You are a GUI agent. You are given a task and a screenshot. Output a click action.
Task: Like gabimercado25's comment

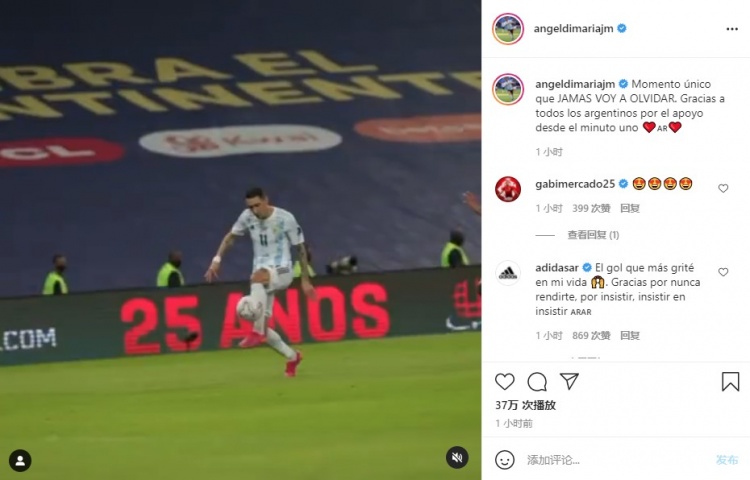tap(723, 188)
